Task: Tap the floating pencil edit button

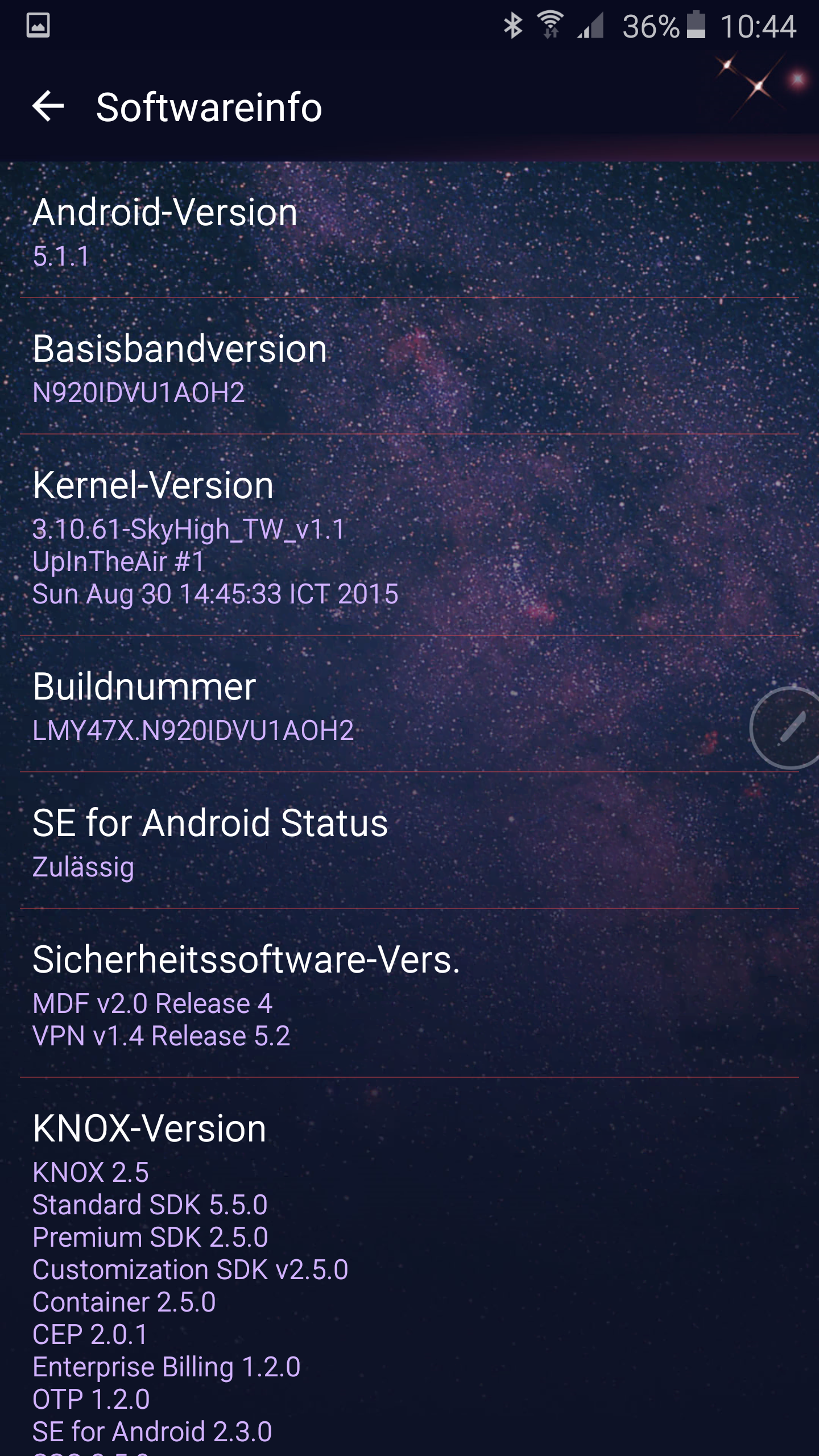Action: [x=785, y=728]
